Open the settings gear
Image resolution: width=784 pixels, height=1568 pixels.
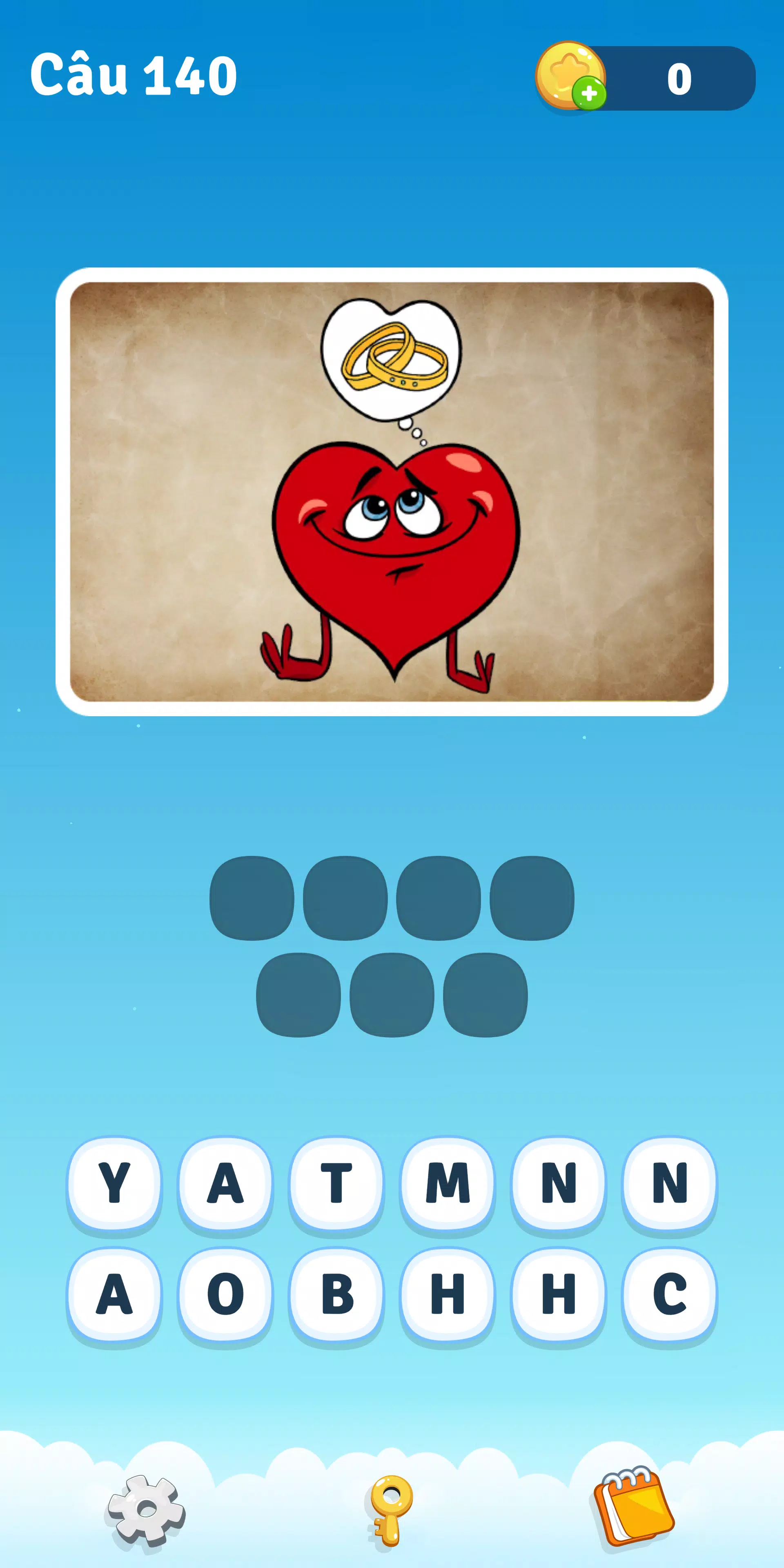(146, 1510)
